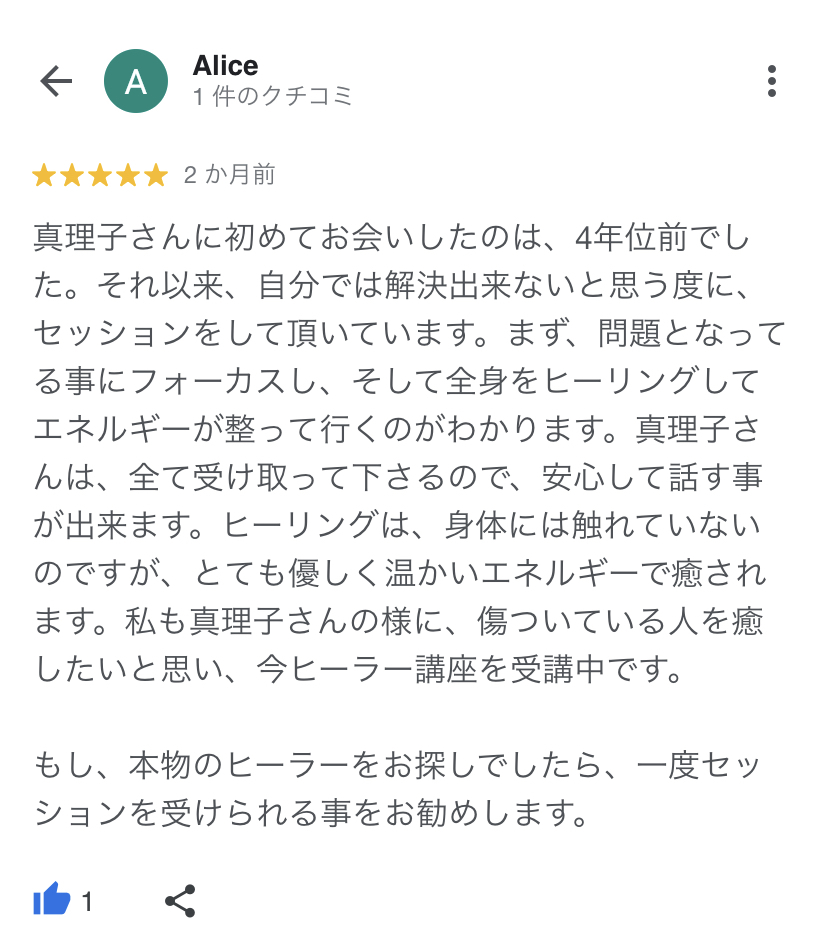The height and width of the screenshot is (950, 828).
Task: Open the three-dot overflow menu
Action: [771, 81]
